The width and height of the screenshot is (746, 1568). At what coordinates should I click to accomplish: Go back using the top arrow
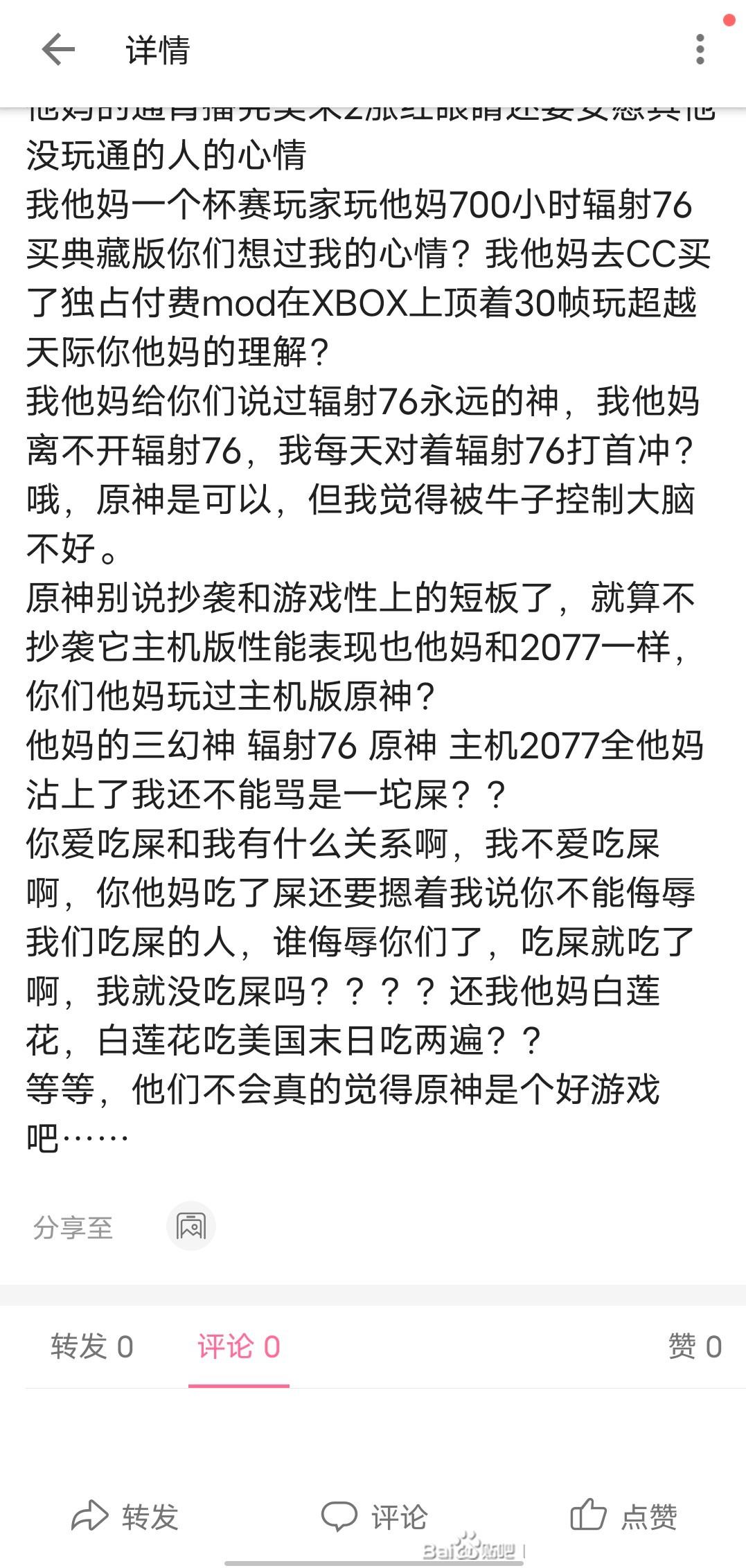[x=58, y=50]
